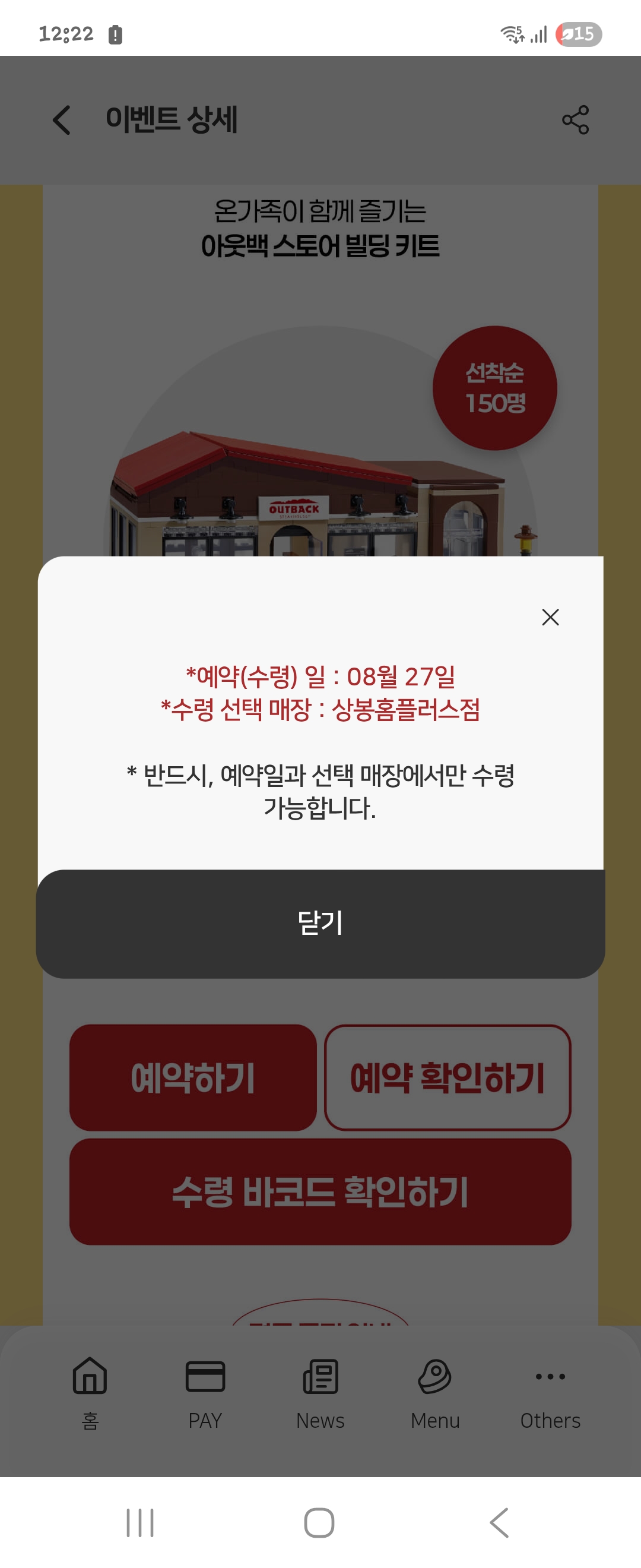
Task: Go back from 이벤트 상세 page
Action: (x=61, y=119)
